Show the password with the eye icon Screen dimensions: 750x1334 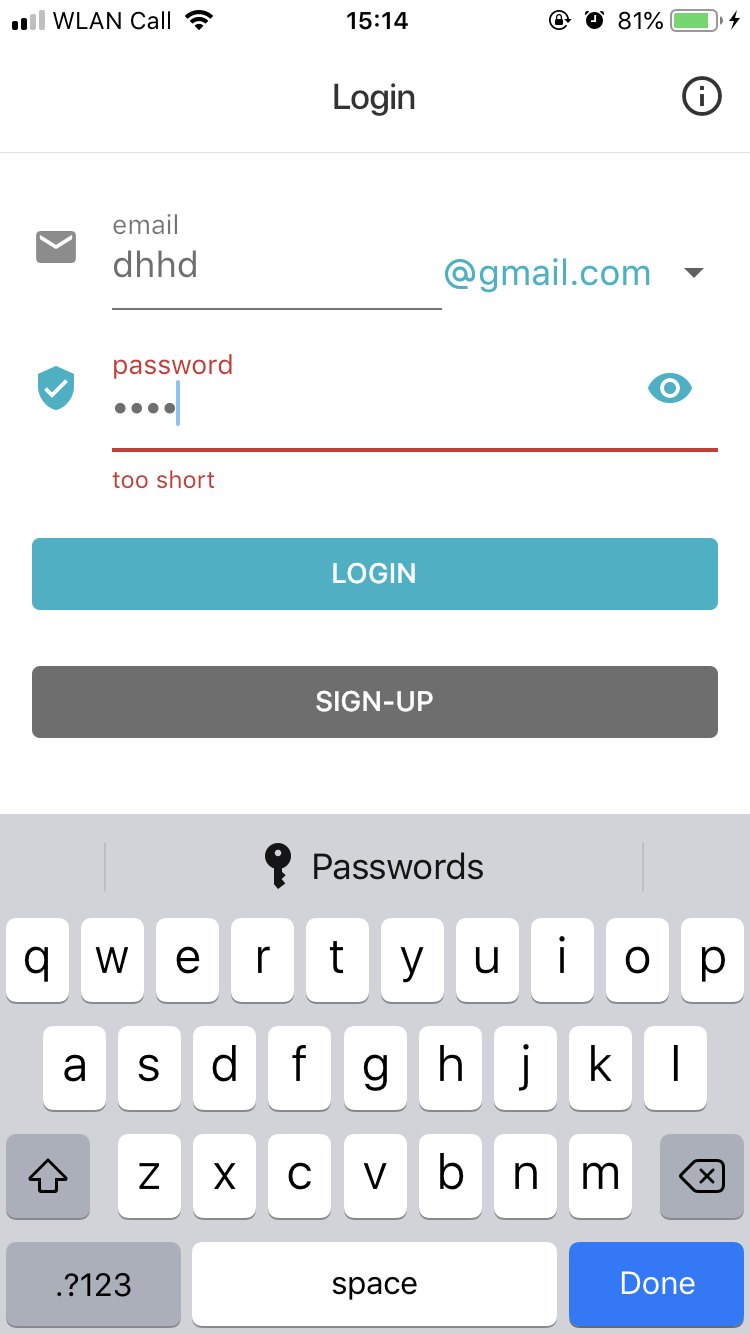[670, 388]
